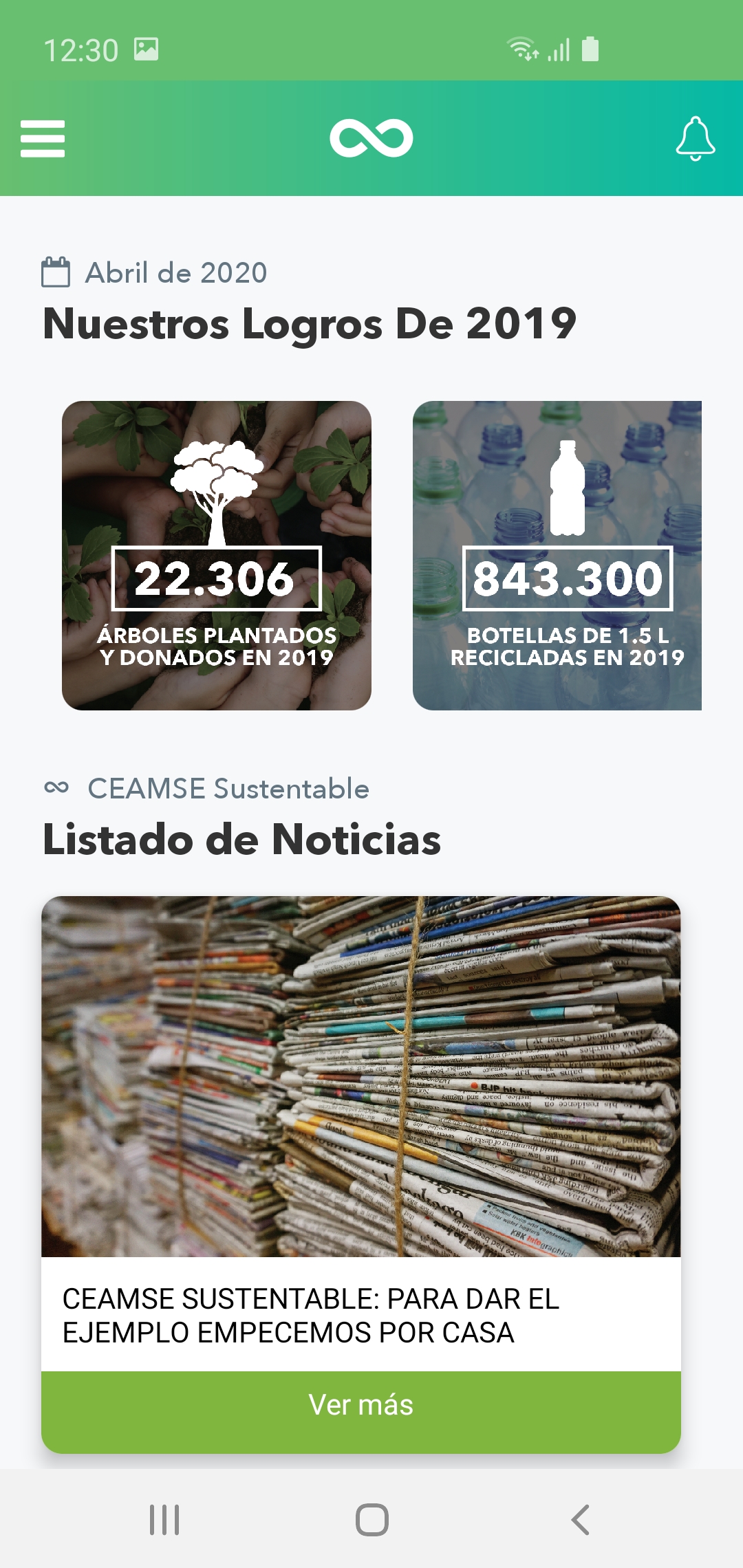This screenshot has width=743, height=1568.
Task: Open the hamburger drawer menu
Action: click(x=43, y=138)
